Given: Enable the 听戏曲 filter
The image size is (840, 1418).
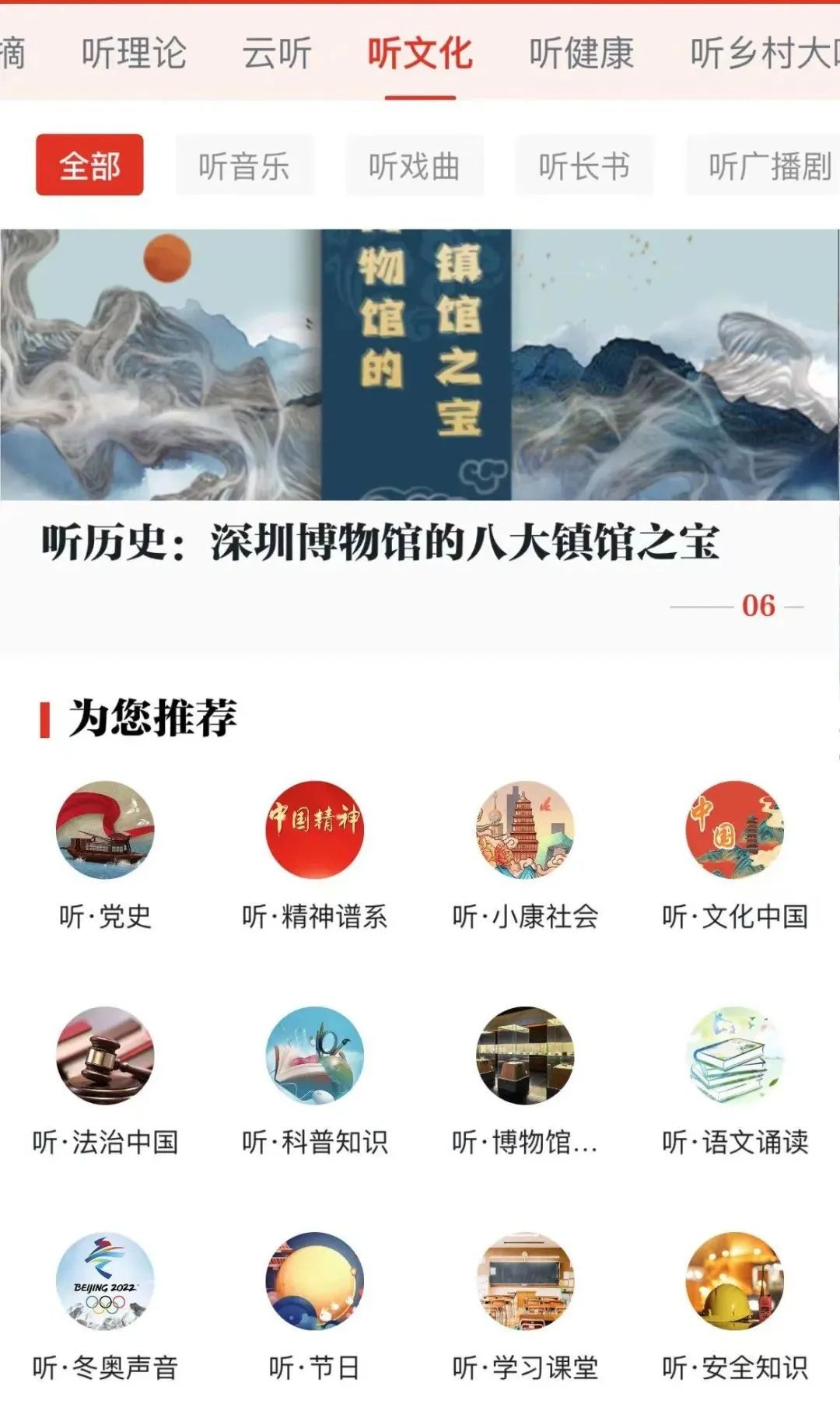Looking at the screenshot, I should (415, 165).
